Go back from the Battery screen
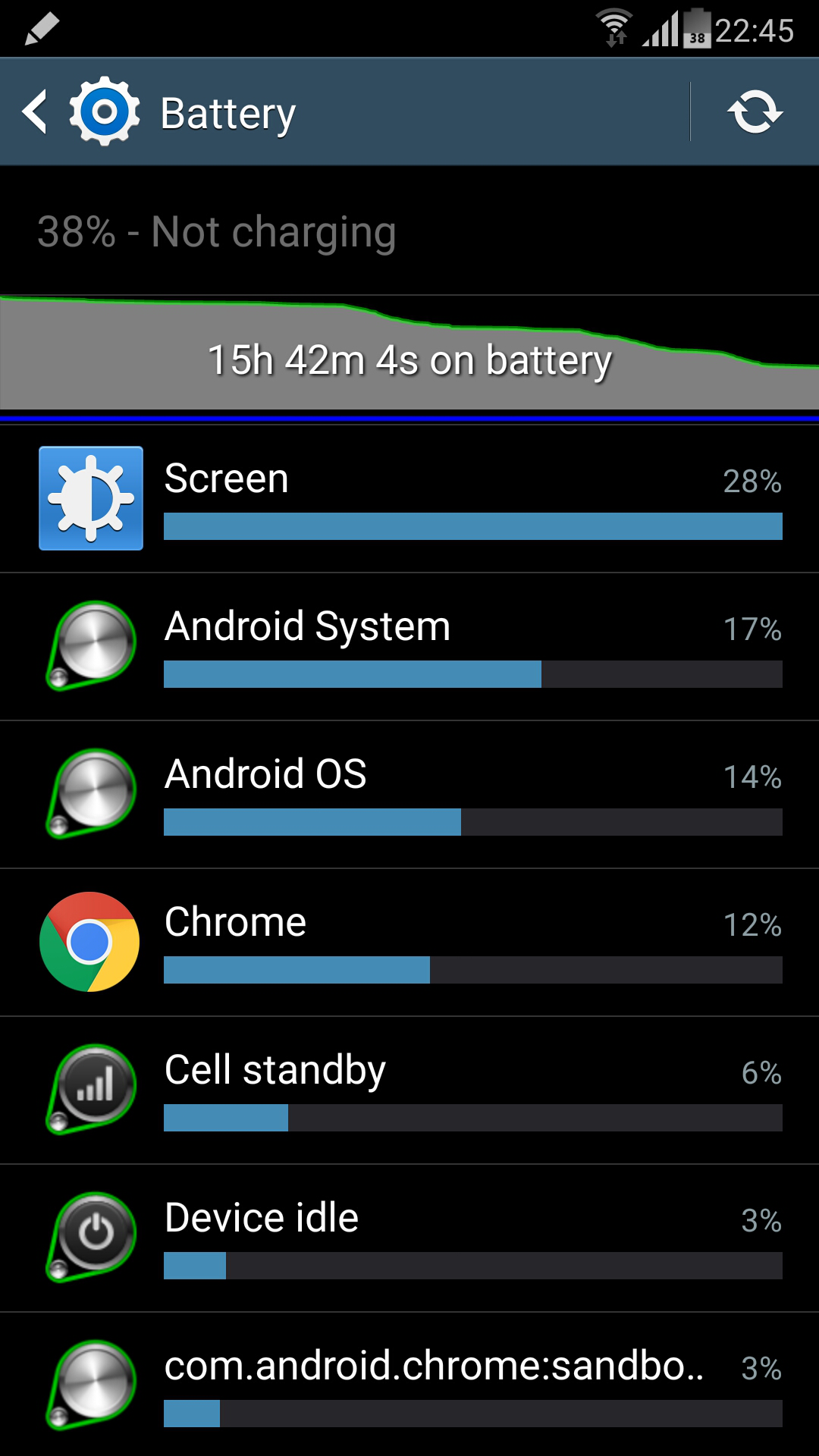The height and width of the screenshot is (1456, 819). pos(36,112)
